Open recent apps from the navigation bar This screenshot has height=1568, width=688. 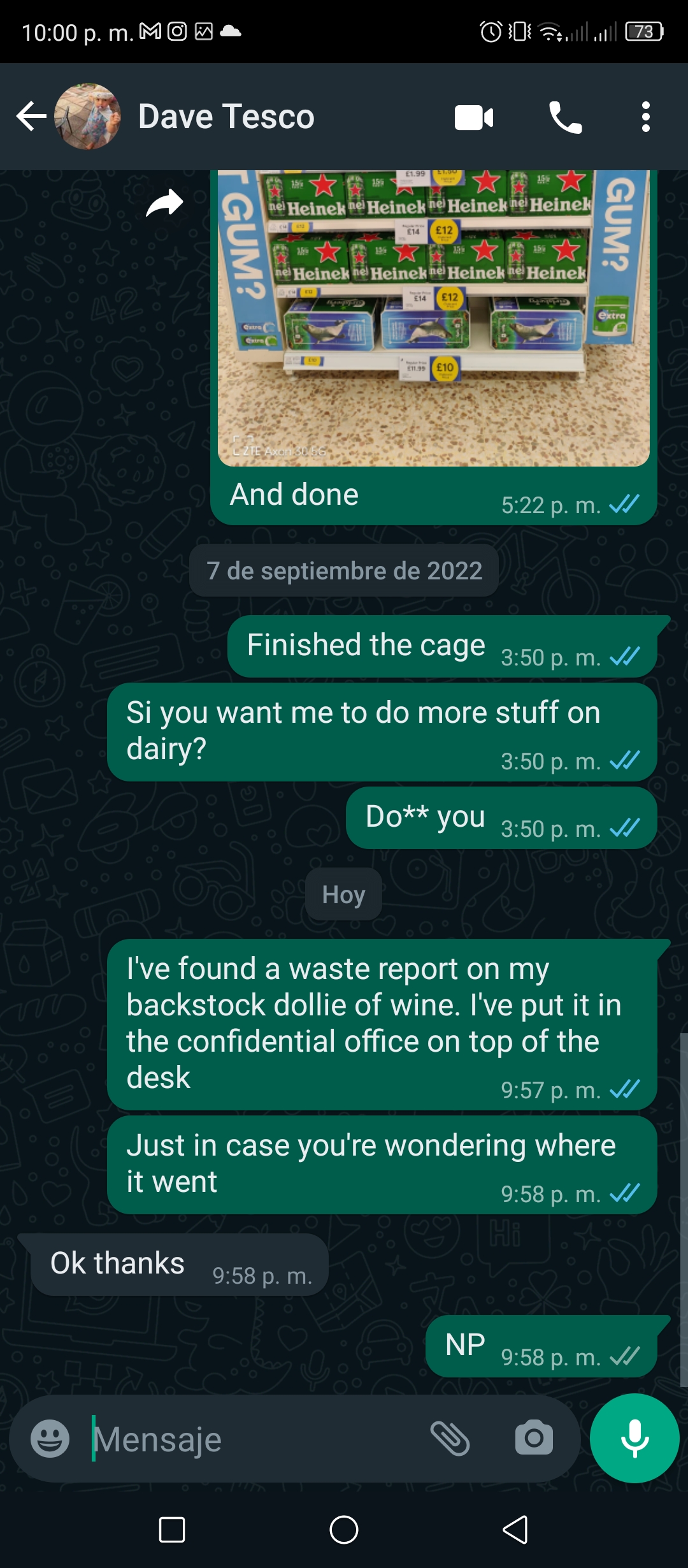pos(172,1530)
